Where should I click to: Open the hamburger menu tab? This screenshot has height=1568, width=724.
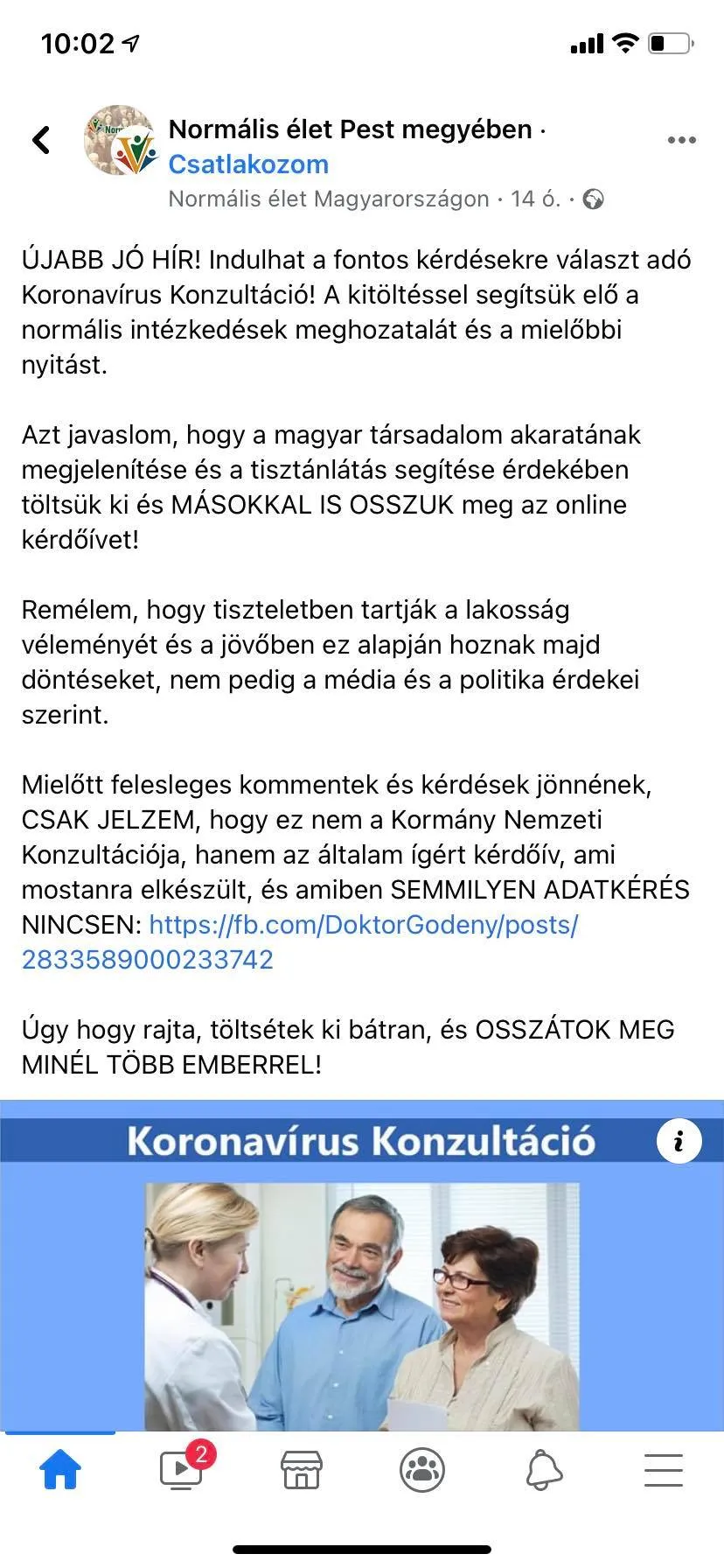(x=663, y=1470)
